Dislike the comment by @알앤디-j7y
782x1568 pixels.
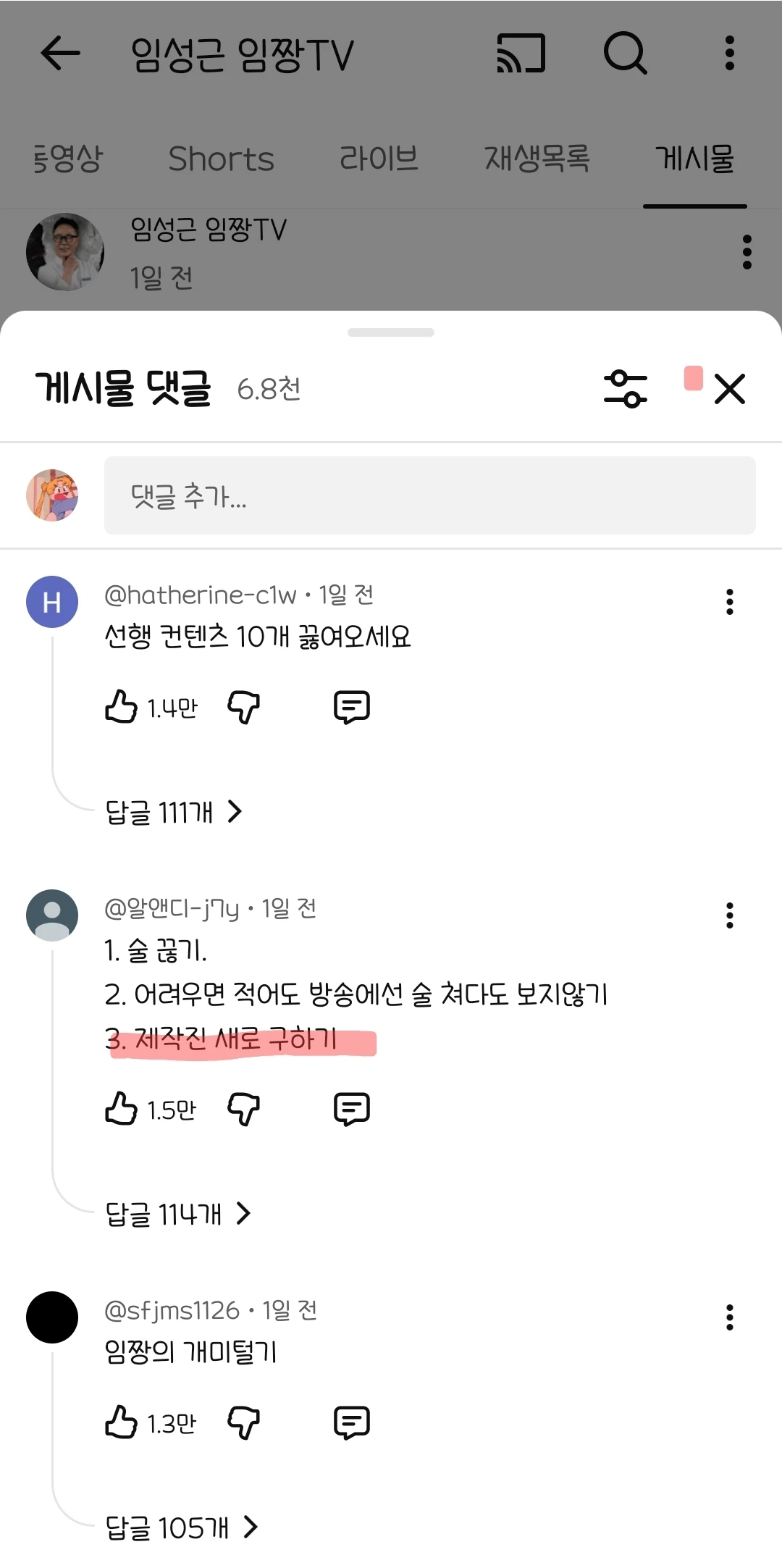click(x=244, y=1109)
